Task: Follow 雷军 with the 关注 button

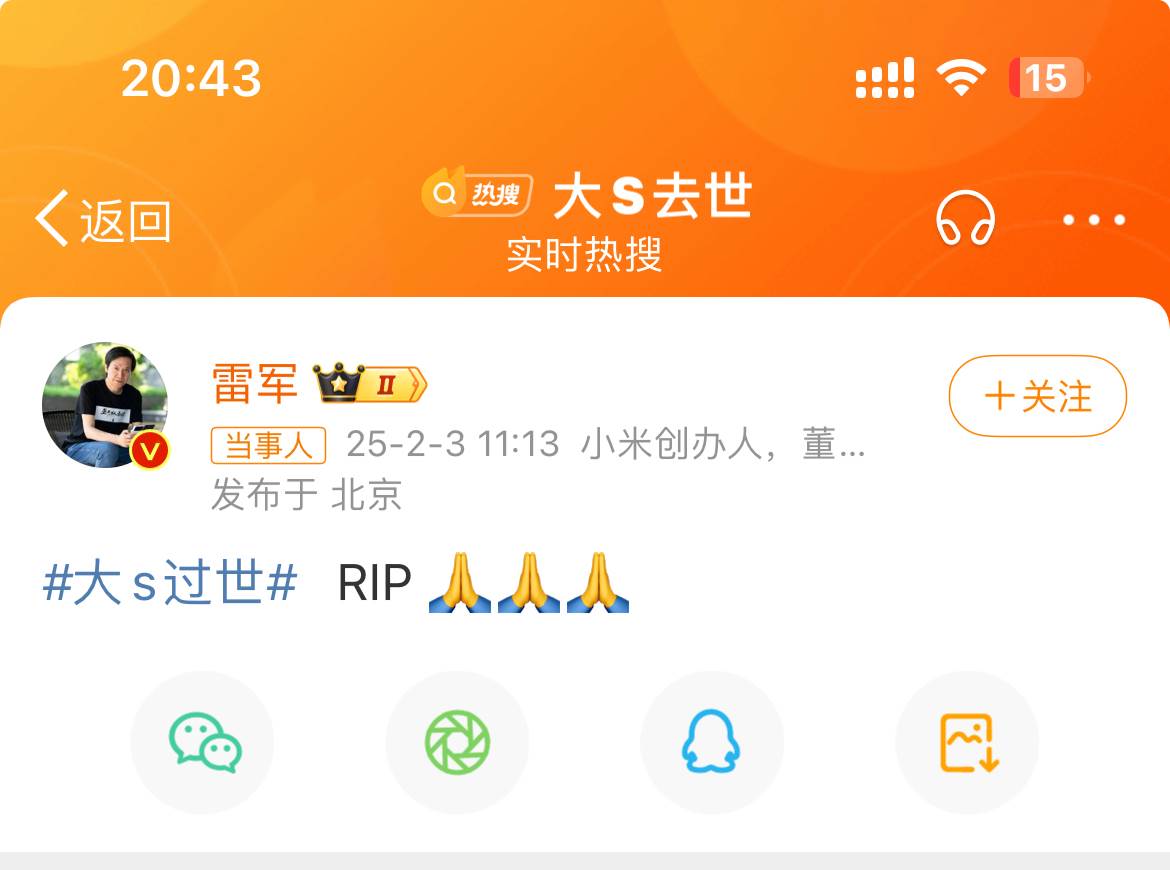Action: click(1037, 396)
